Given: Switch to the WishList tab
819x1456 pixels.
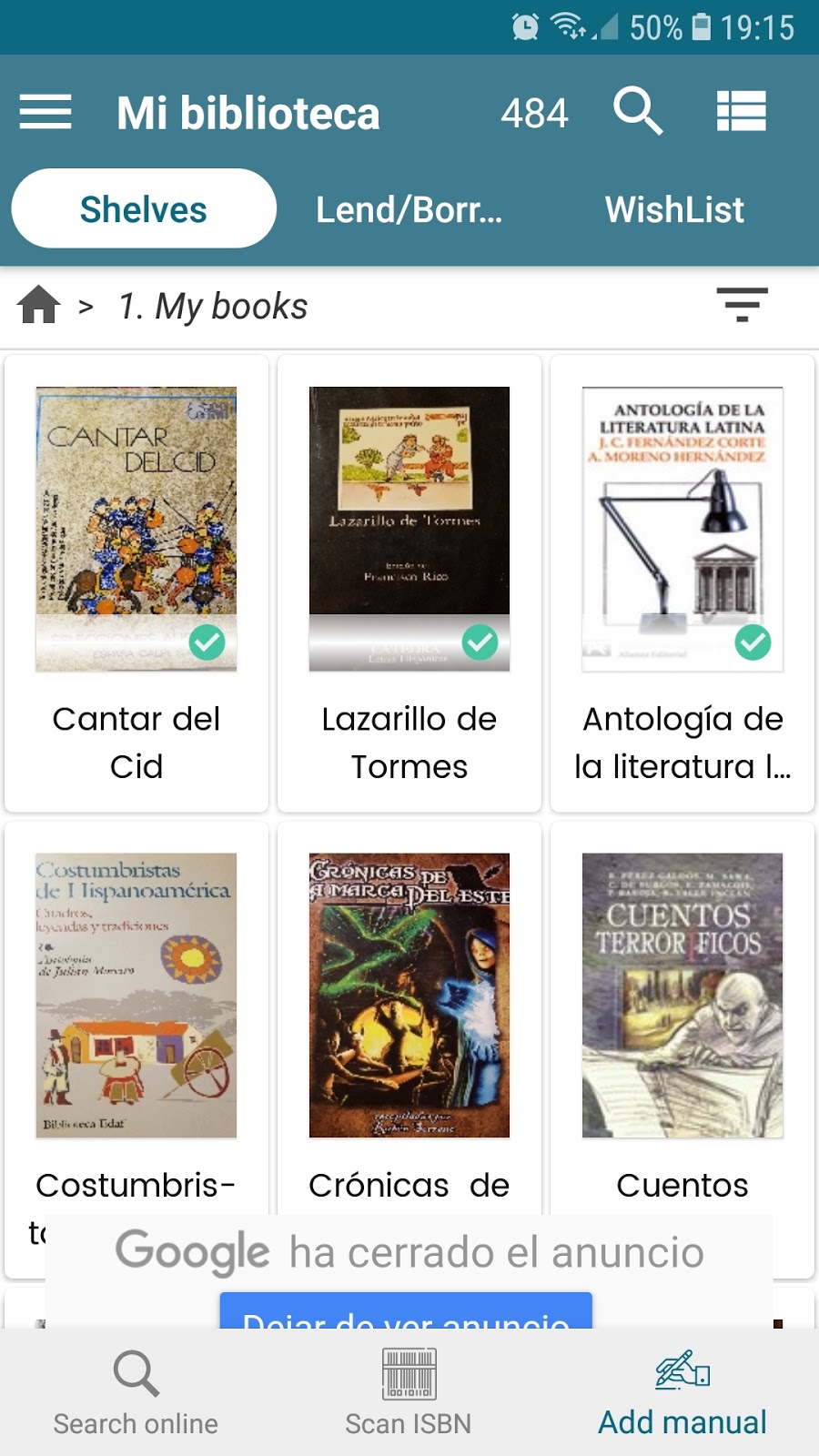Looking at the screenshot, I should pyautogui.click(x=674, y=208).
